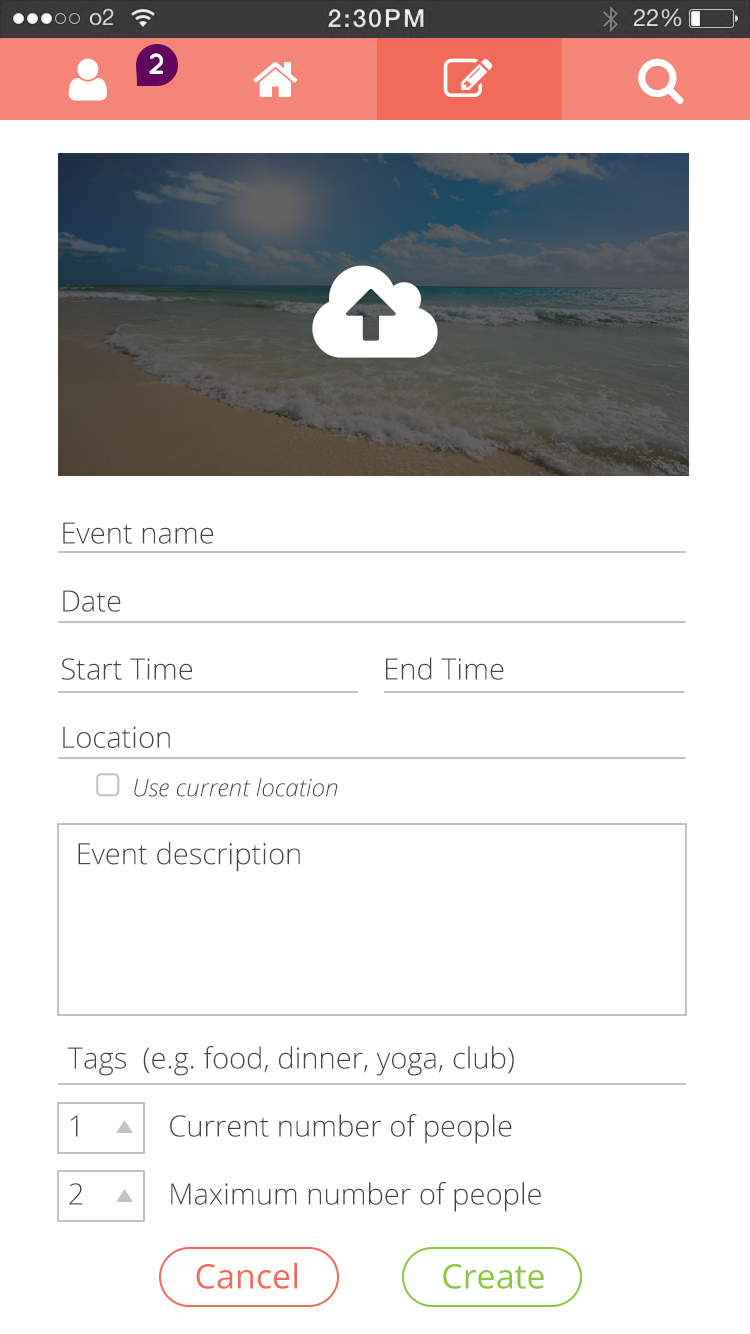
Task: Tap the Event description box
Action: [x=372, y=919]
